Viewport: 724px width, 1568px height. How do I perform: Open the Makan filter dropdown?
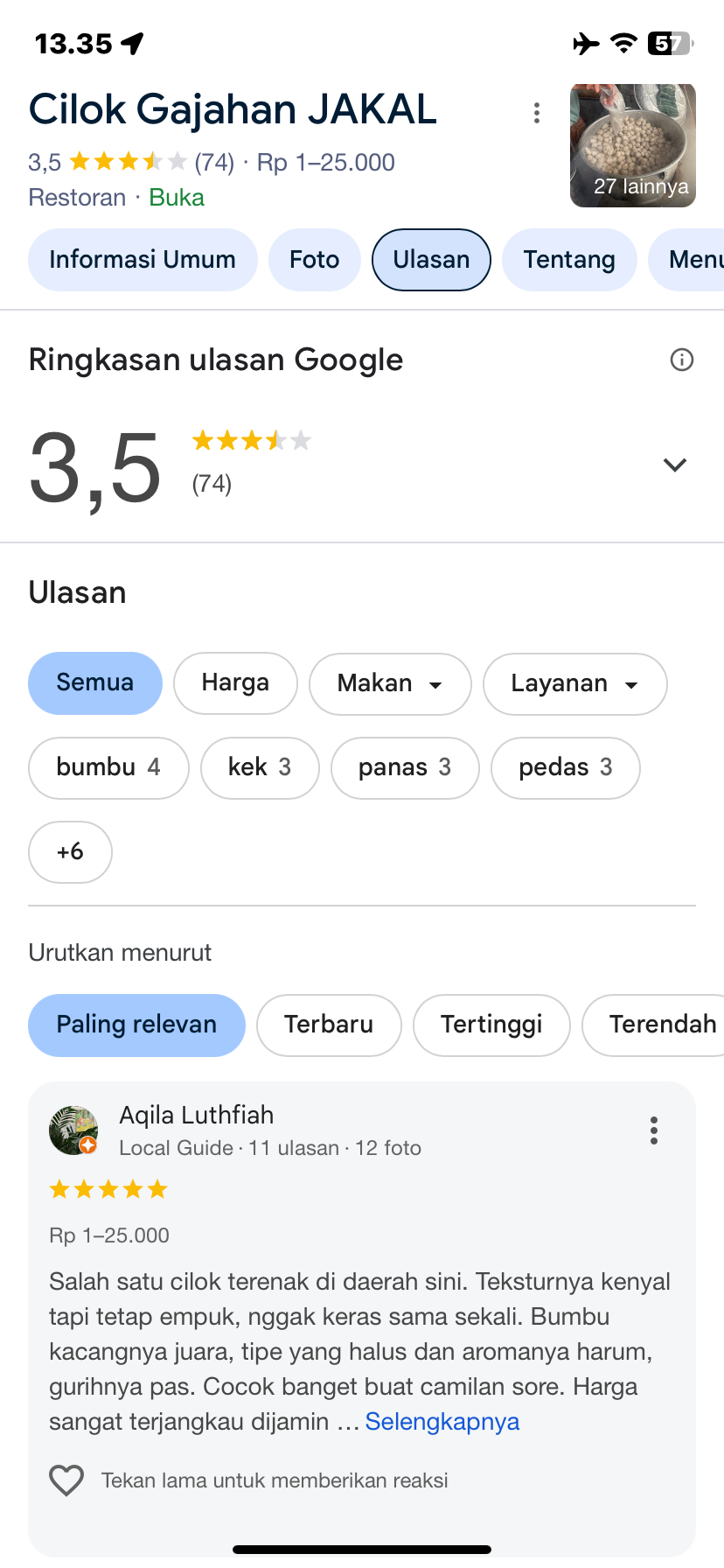pyautogui.click(x=390, y=683)
